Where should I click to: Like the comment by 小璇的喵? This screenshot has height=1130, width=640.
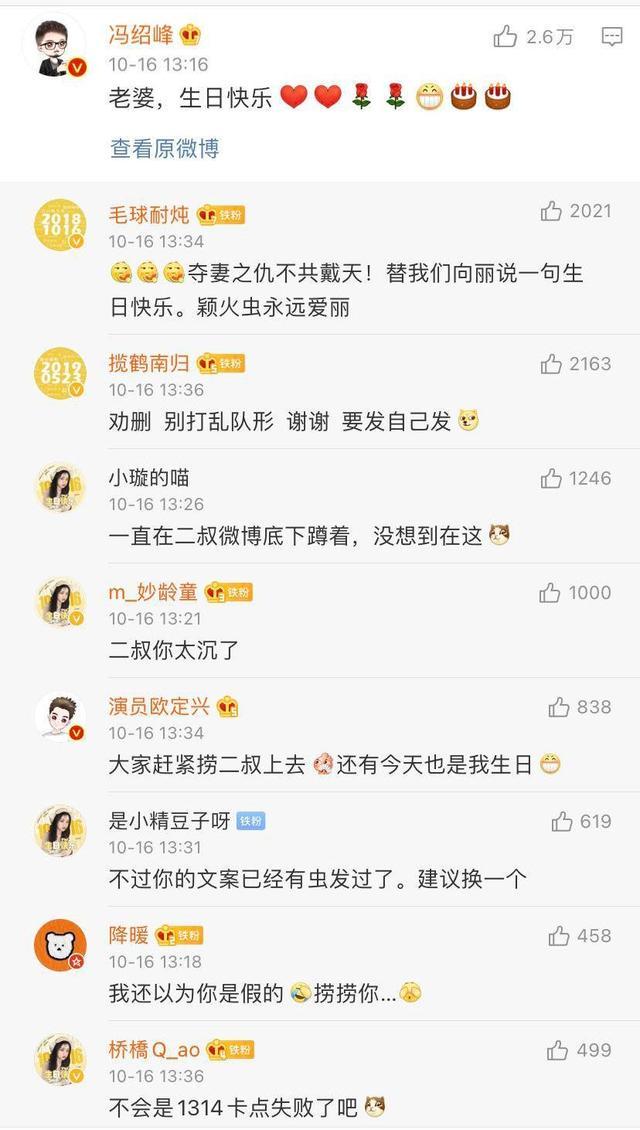551,479
